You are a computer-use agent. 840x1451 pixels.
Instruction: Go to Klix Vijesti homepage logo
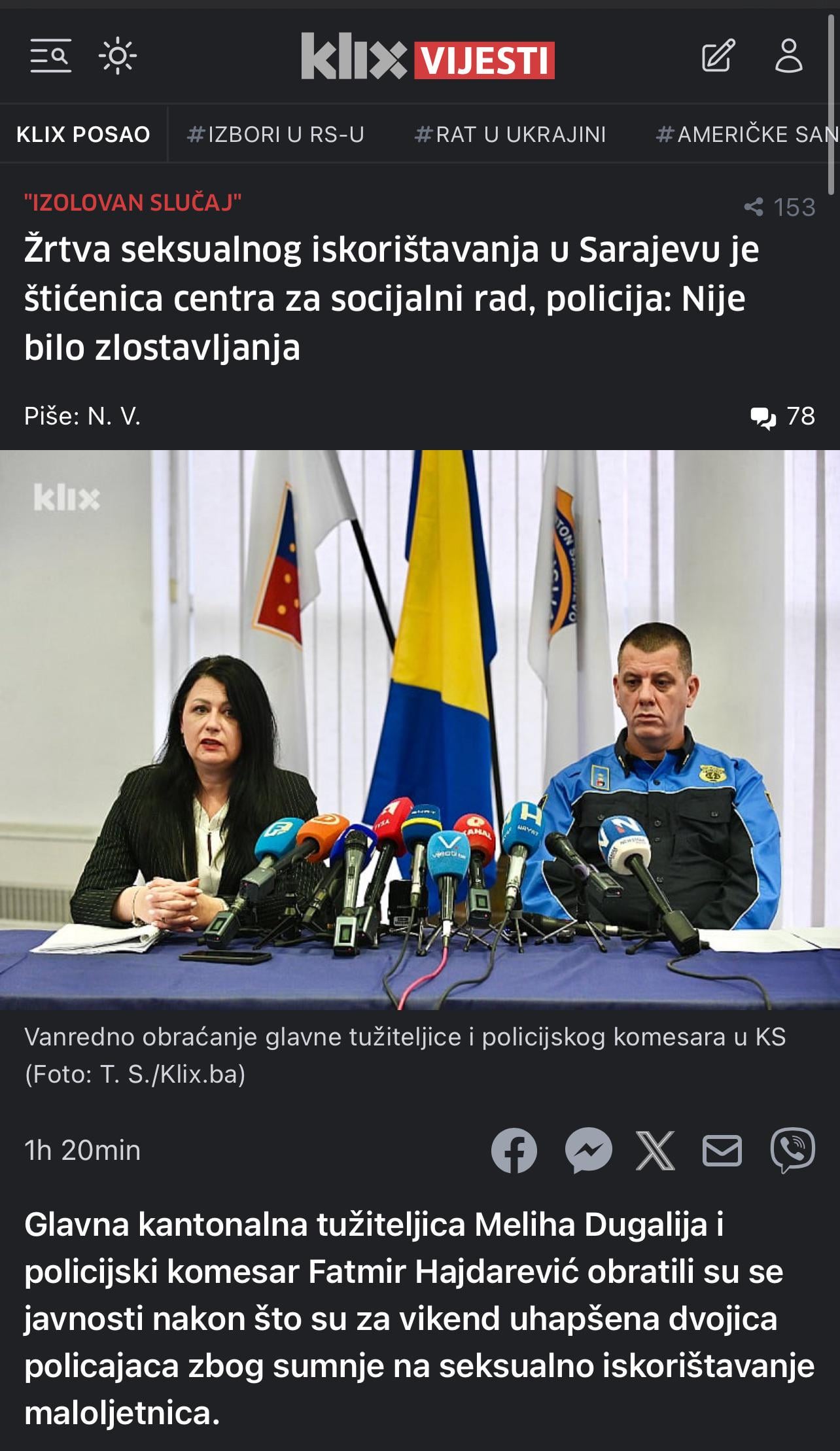click(x=427, y=58)
